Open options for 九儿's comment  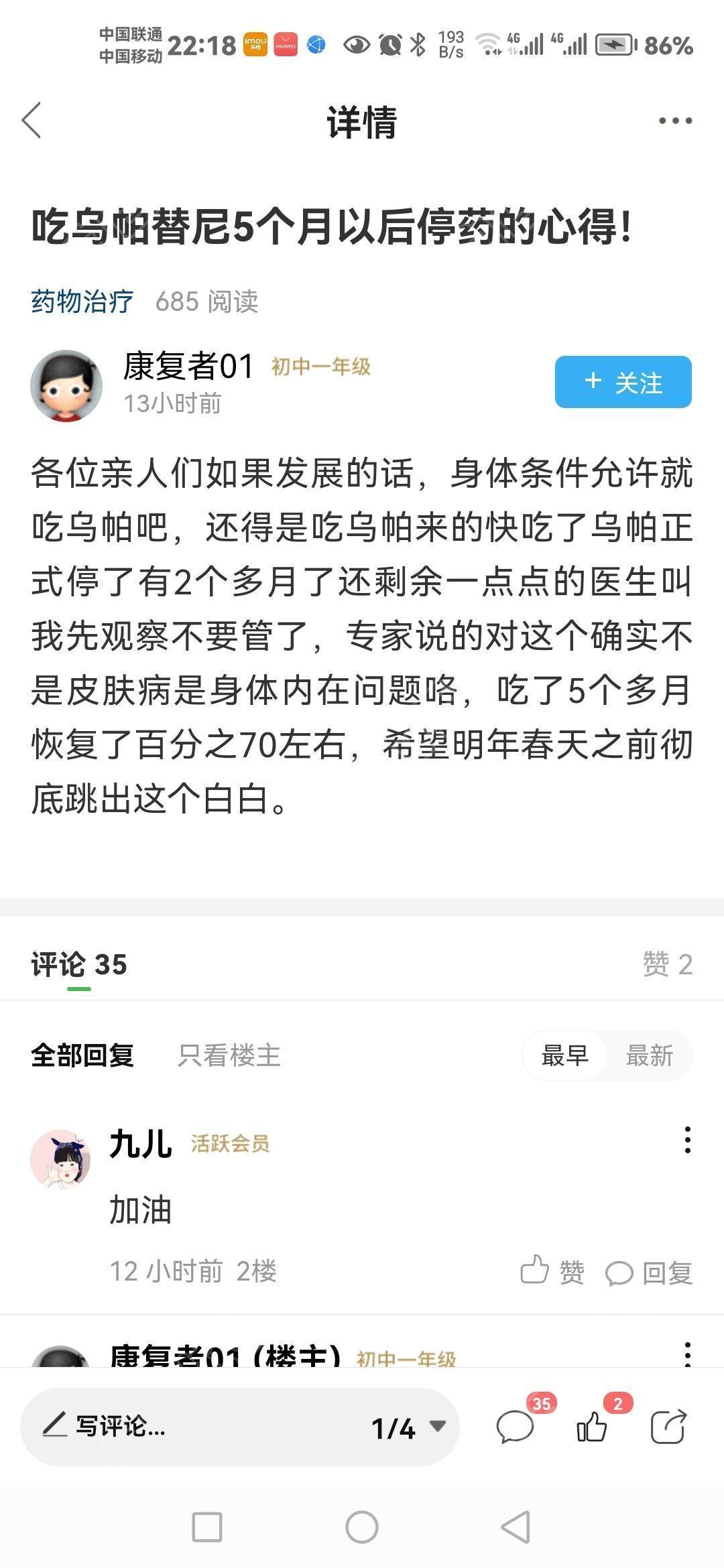687,1140
